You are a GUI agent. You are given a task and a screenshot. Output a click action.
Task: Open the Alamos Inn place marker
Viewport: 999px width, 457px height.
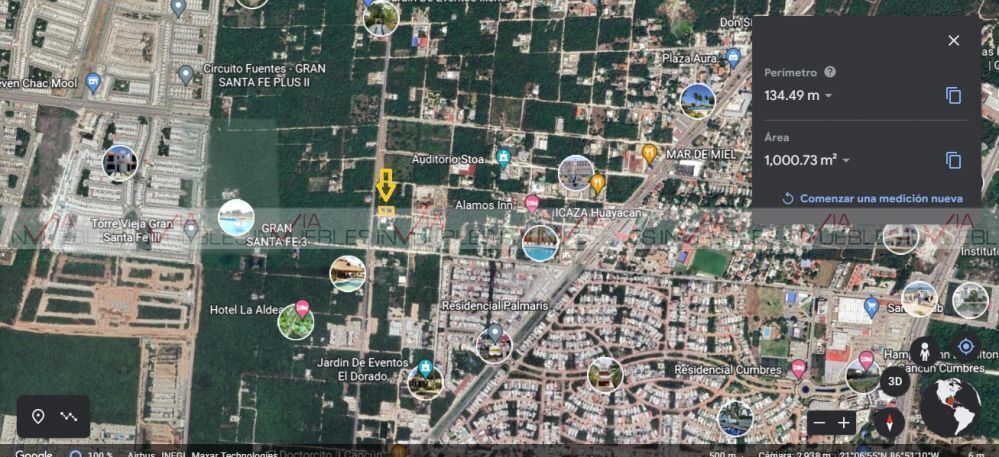(532, 204)
